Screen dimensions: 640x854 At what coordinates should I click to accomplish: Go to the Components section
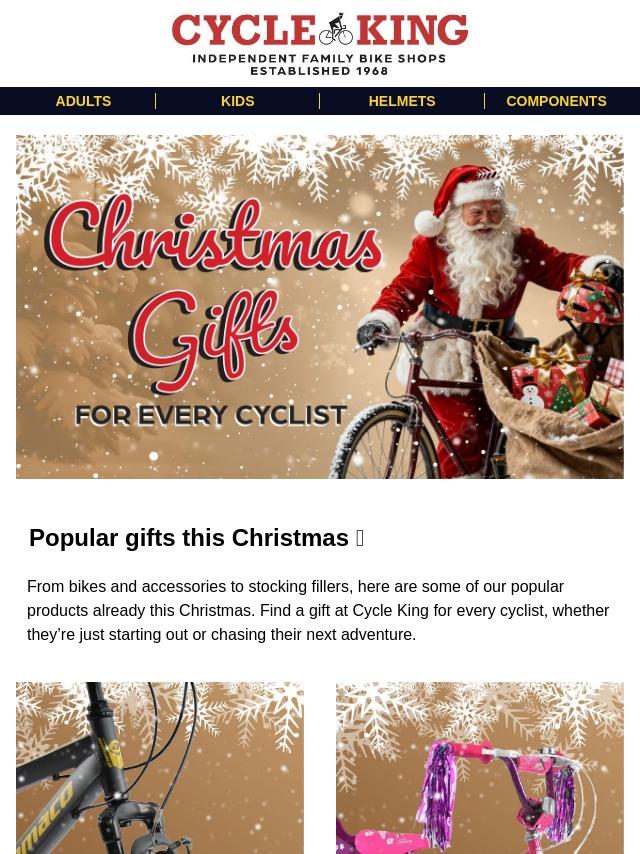click(x=556, y=101)
